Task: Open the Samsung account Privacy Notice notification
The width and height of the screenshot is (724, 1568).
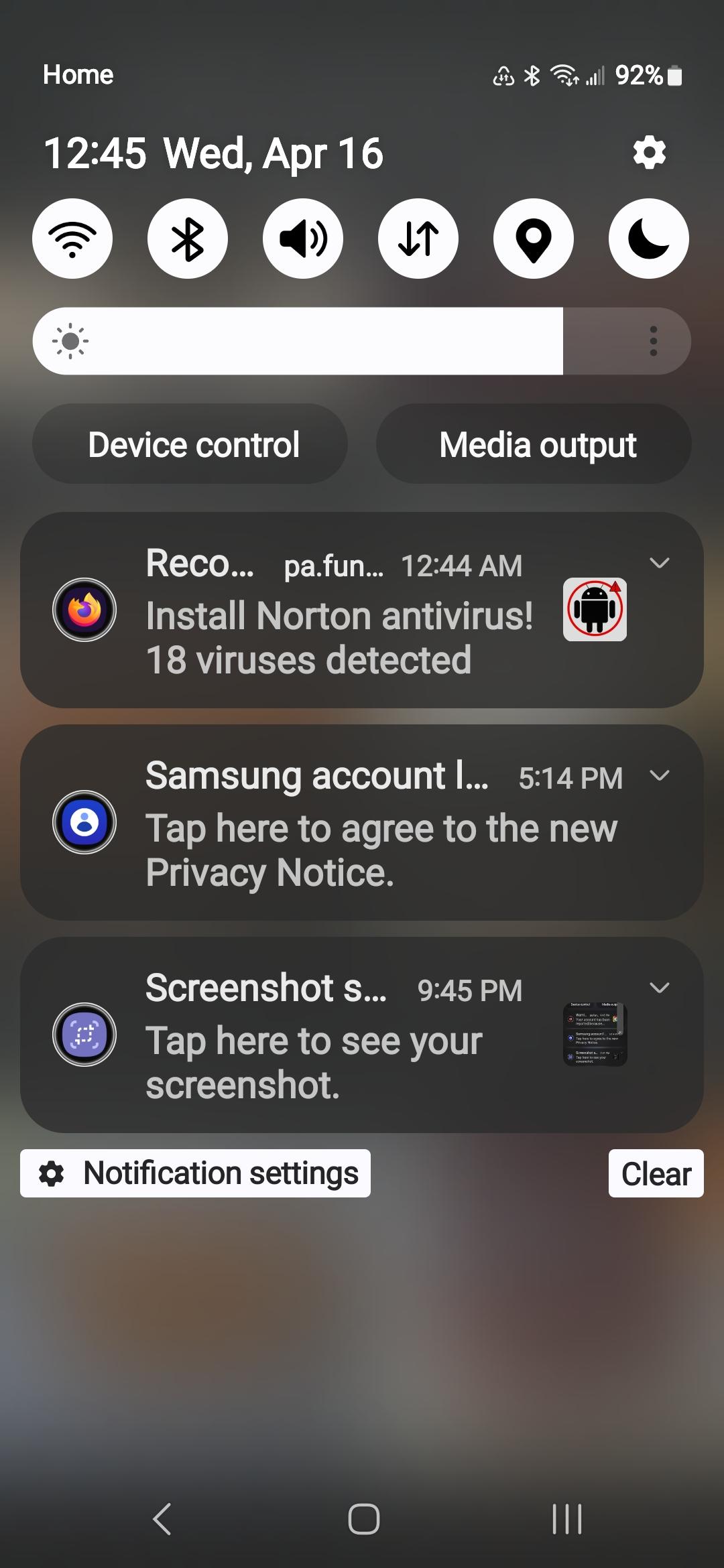Action: pos(362,822)
